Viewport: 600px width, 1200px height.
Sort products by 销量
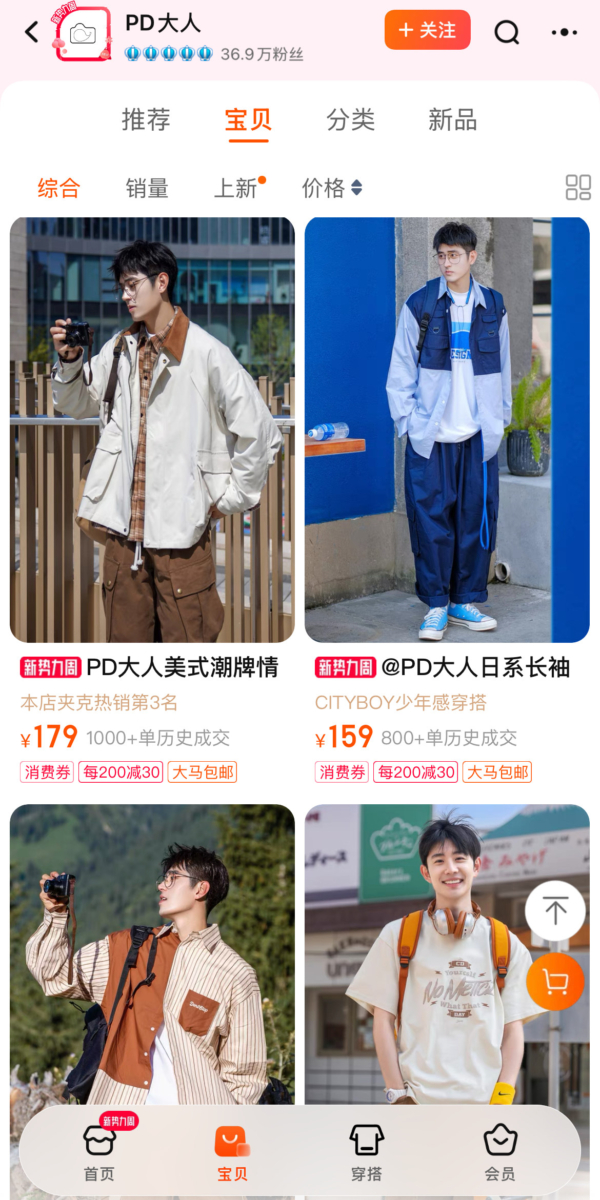click(147, 188)
